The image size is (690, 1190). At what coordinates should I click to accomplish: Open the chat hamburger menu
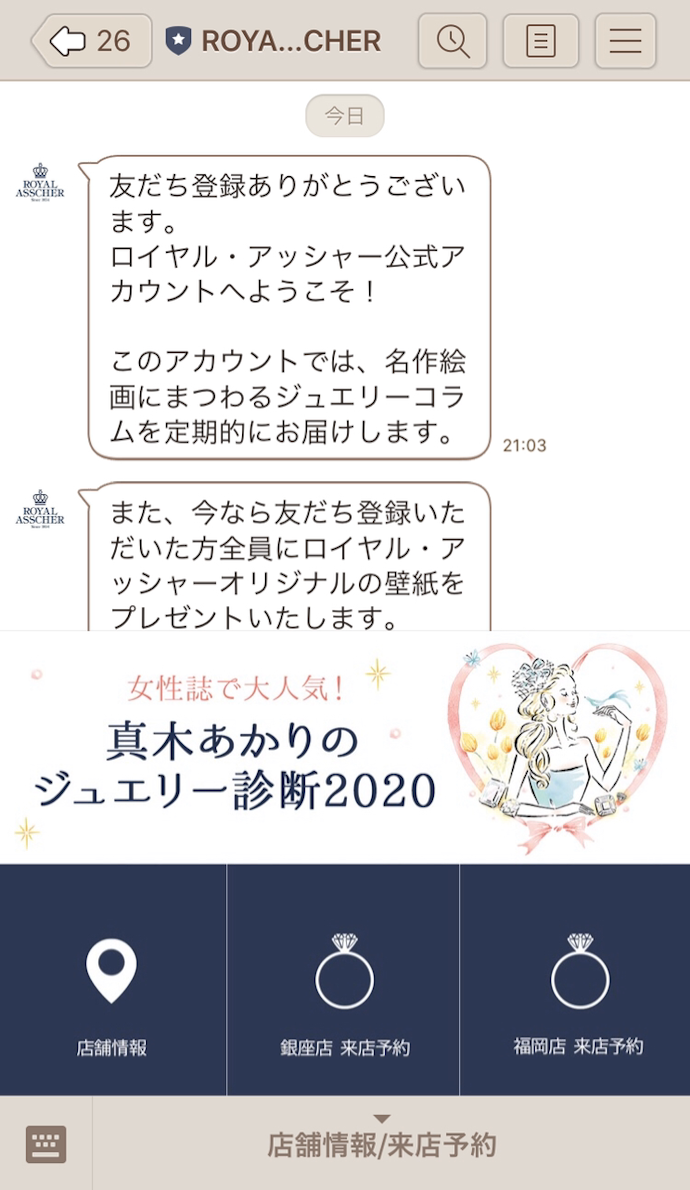point(626,41)
